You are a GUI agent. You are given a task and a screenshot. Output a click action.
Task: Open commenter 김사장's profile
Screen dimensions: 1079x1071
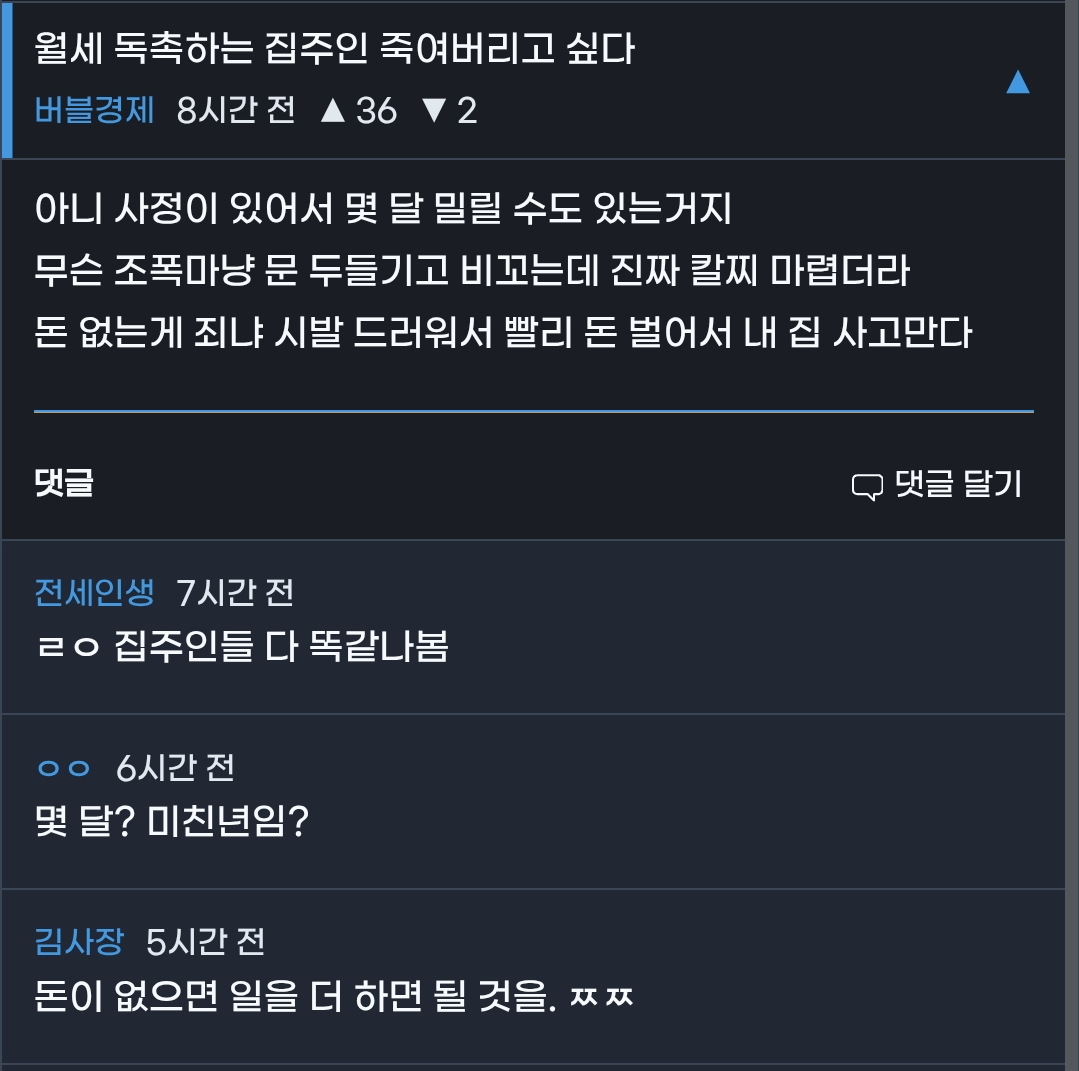pos(79,941)
